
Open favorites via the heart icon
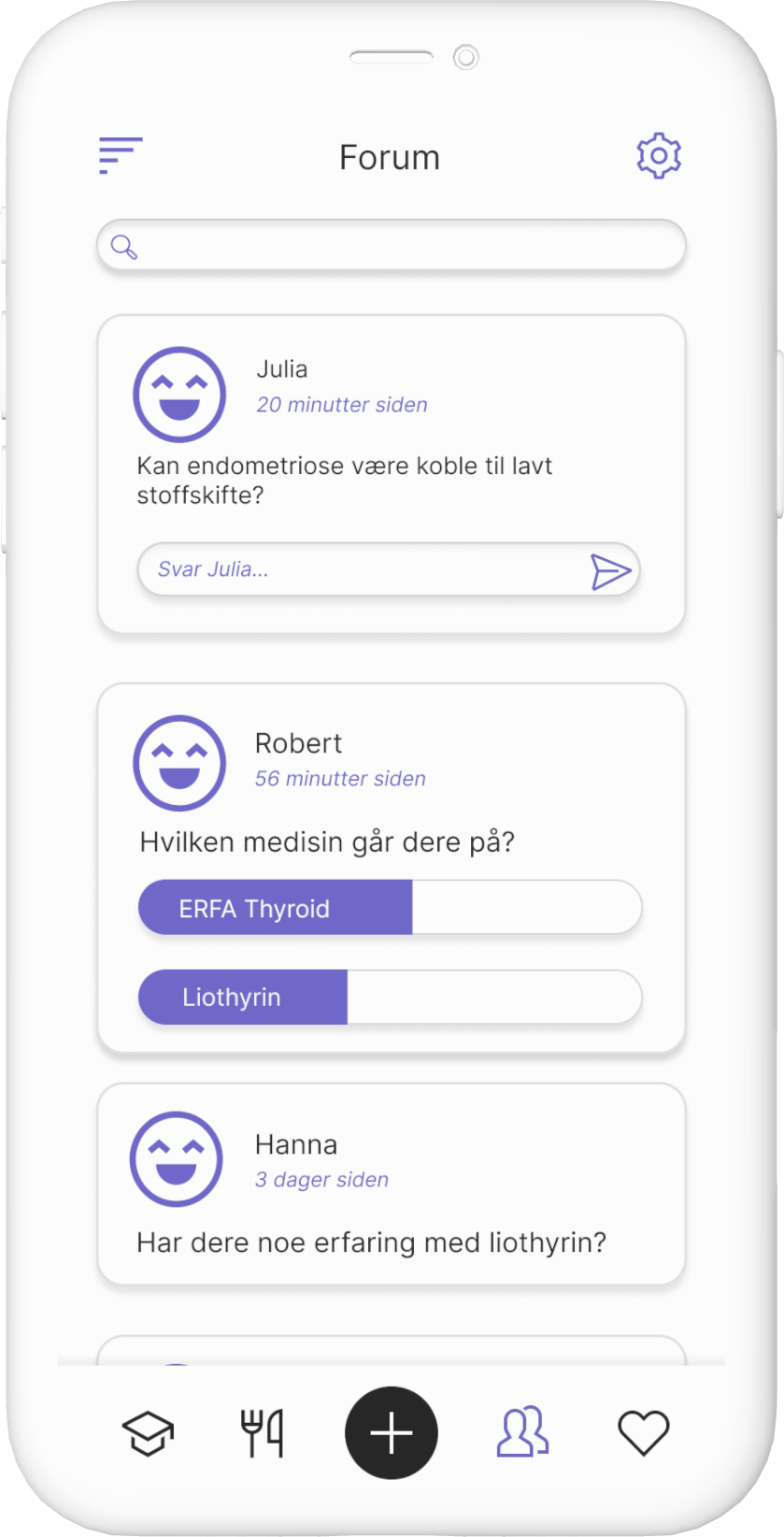click(642, 1432)
